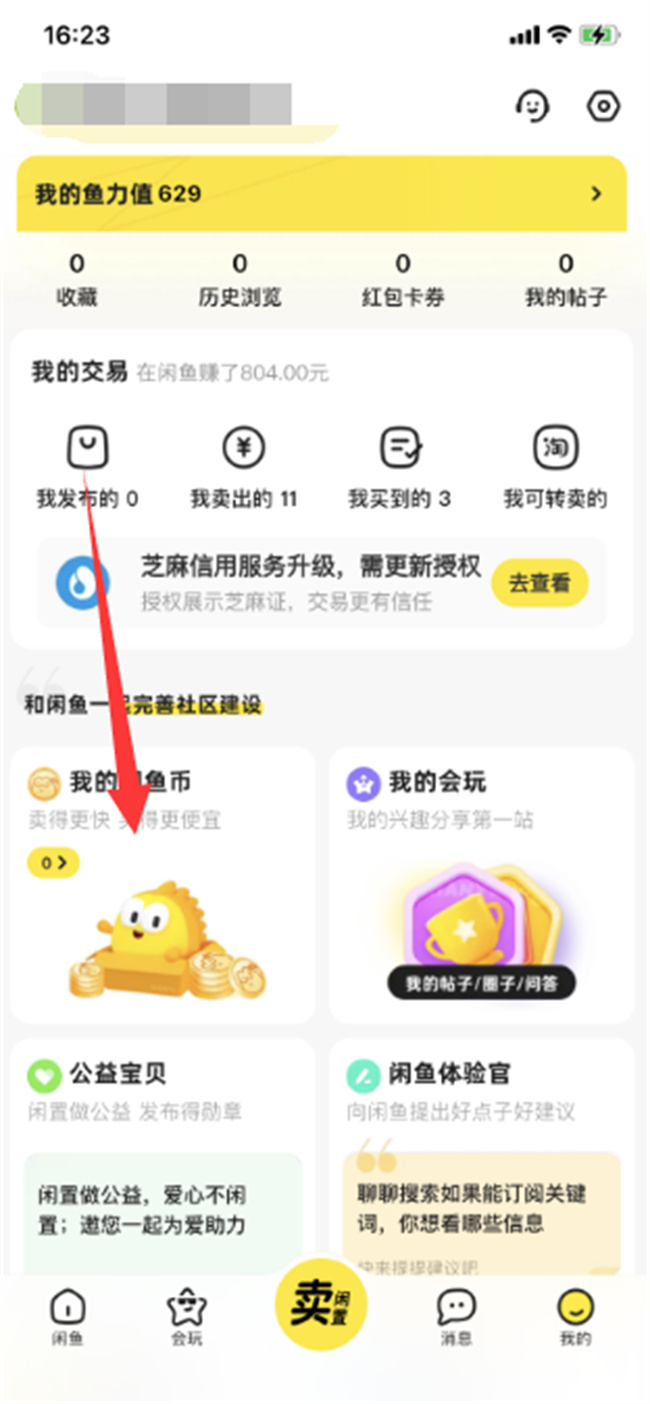Open the 我的会玩 card
Viewport: 650px width, 1404px height.
click(482, 885)
